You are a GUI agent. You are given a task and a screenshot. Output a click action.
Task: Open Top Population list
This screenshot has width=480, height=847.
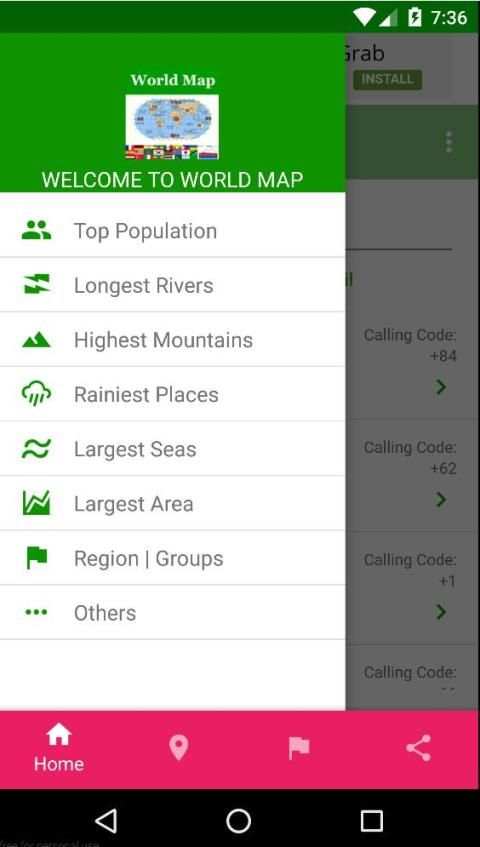pos(173,231)
